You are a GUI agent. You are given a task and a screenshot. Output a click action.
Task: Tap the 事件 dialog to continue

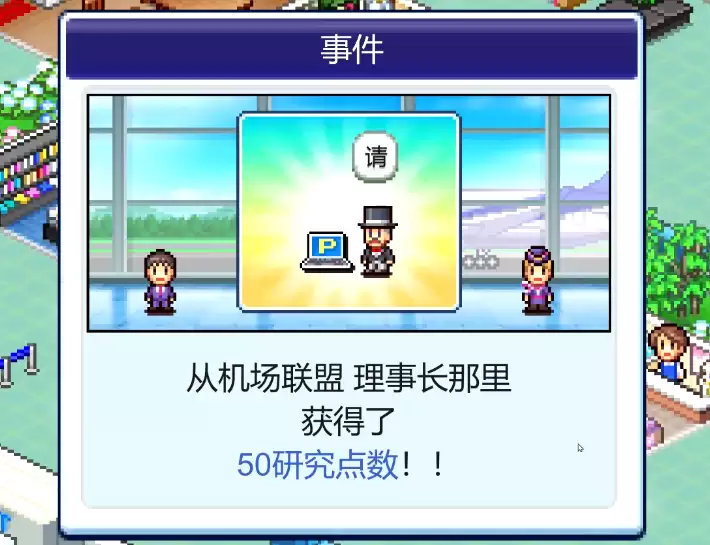350,420
